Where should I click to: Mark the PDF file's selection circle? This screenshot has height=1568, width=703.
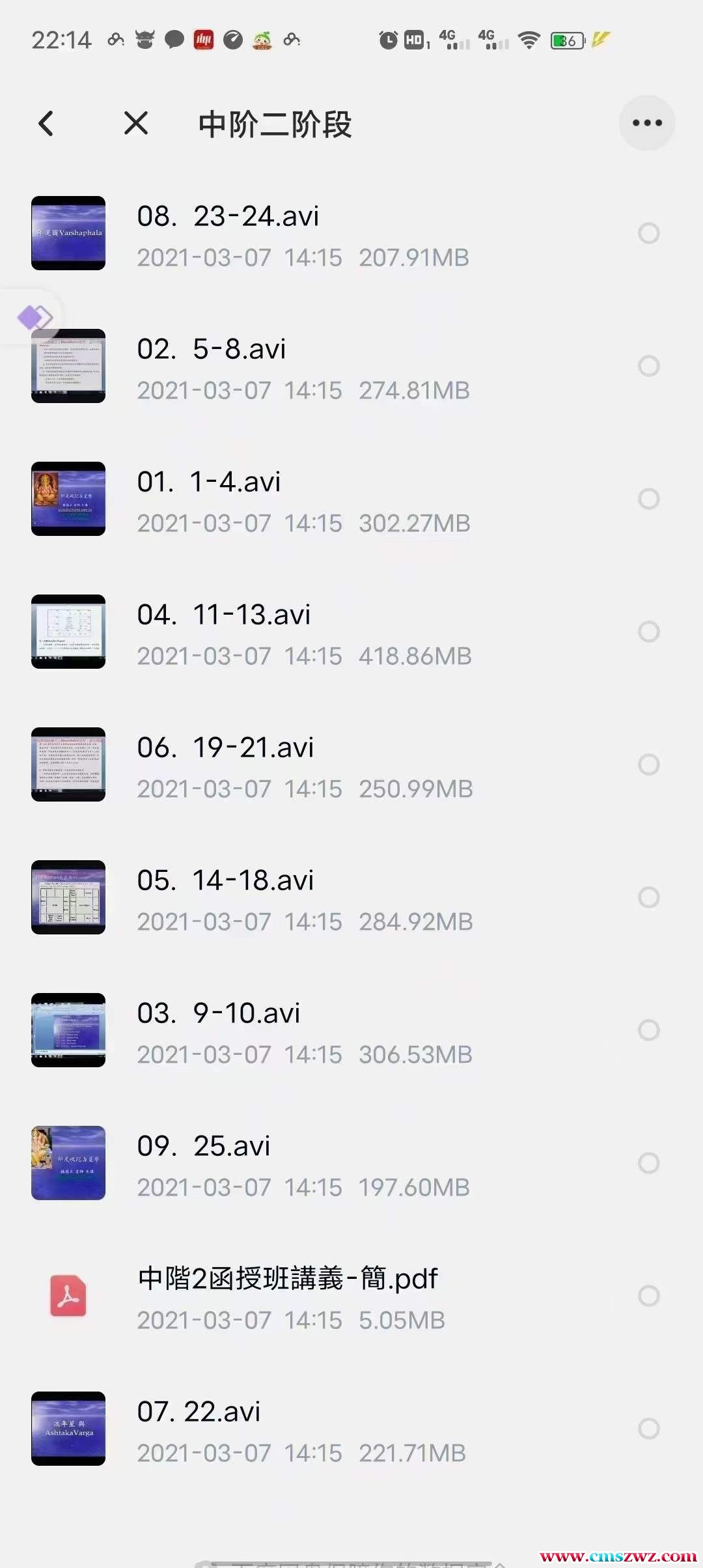click(x=648, y=1296)
